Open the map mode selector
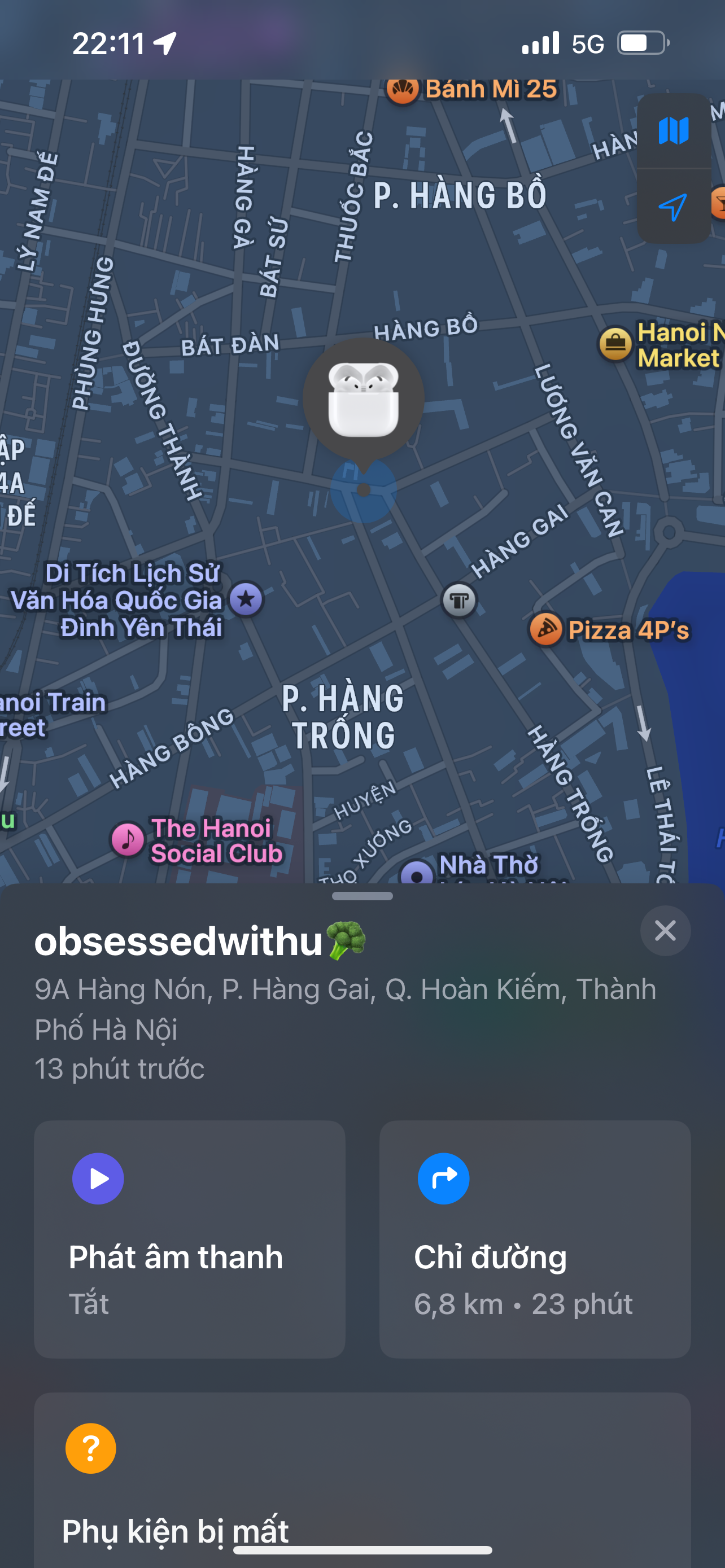Image resolution: width=725 pixels, height=1568 pixels. click(673, 131)
